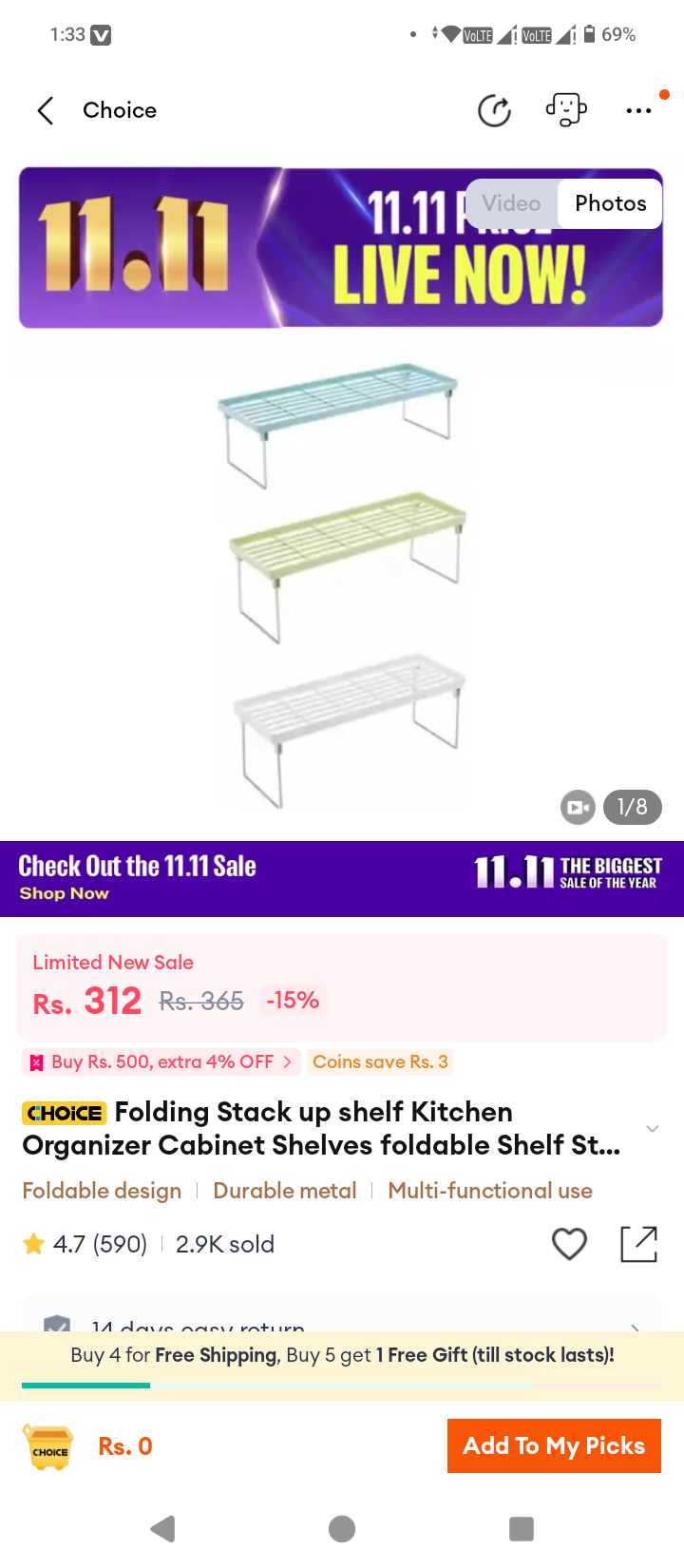
Task: Tap Add To My Picks
Action: coord(554,1445)
